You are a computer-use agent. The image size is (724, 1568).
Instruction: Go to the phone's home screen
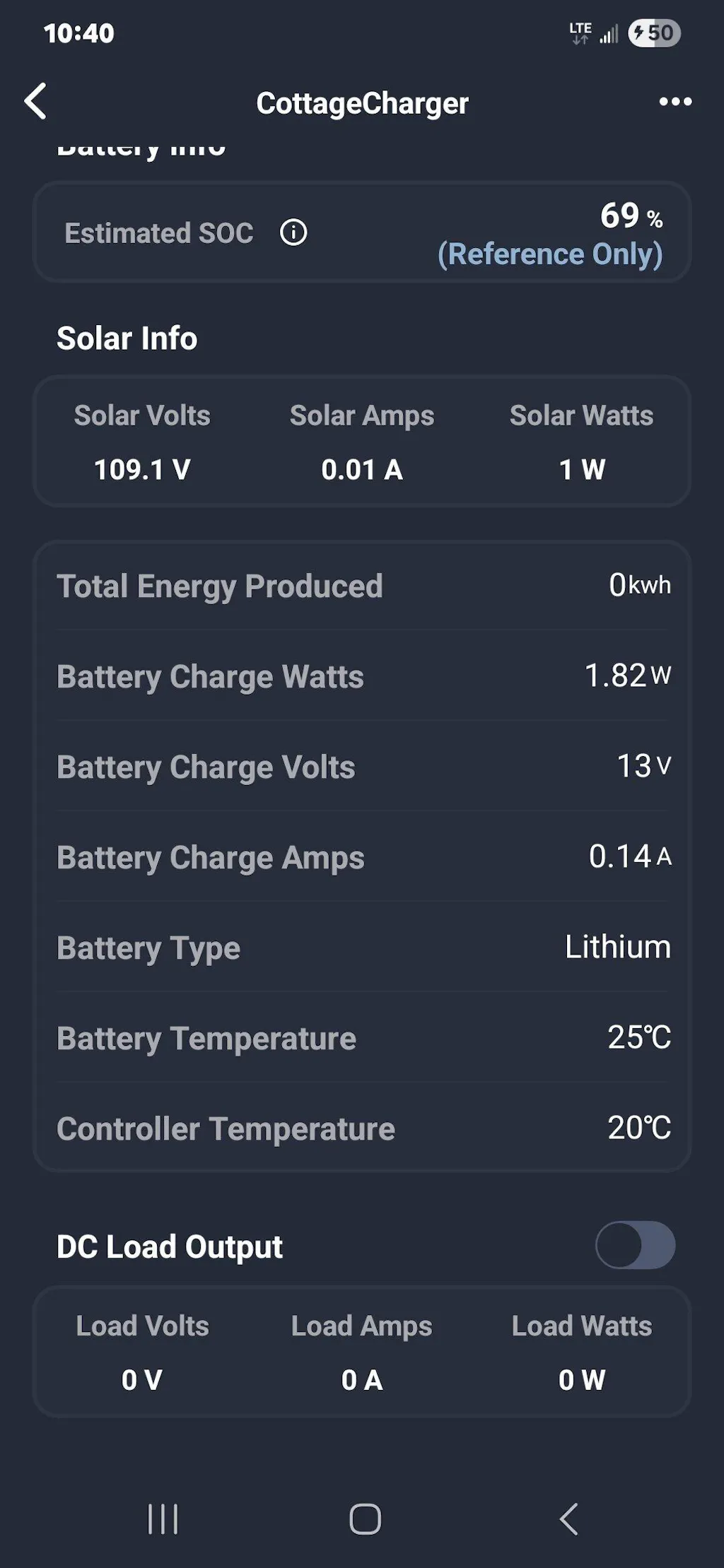(365, 1519)
